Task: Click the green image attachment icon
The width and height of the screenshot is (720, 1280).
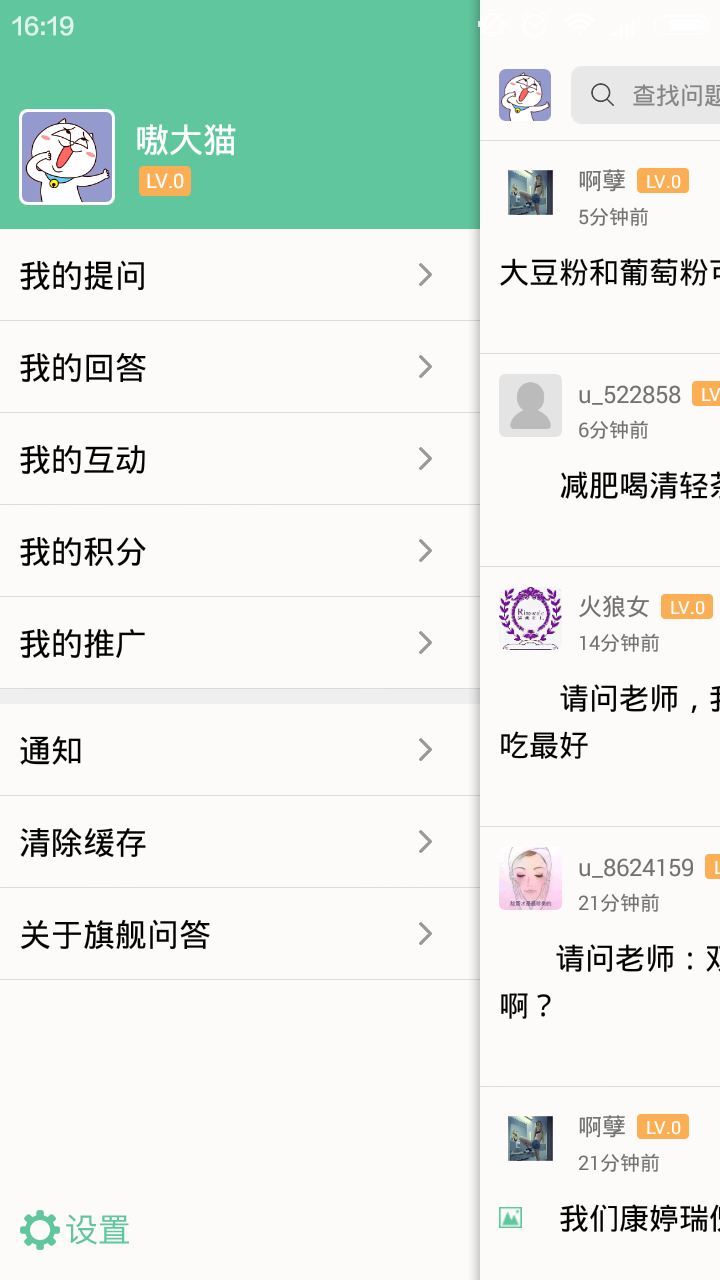Action: pos(511,1218)
